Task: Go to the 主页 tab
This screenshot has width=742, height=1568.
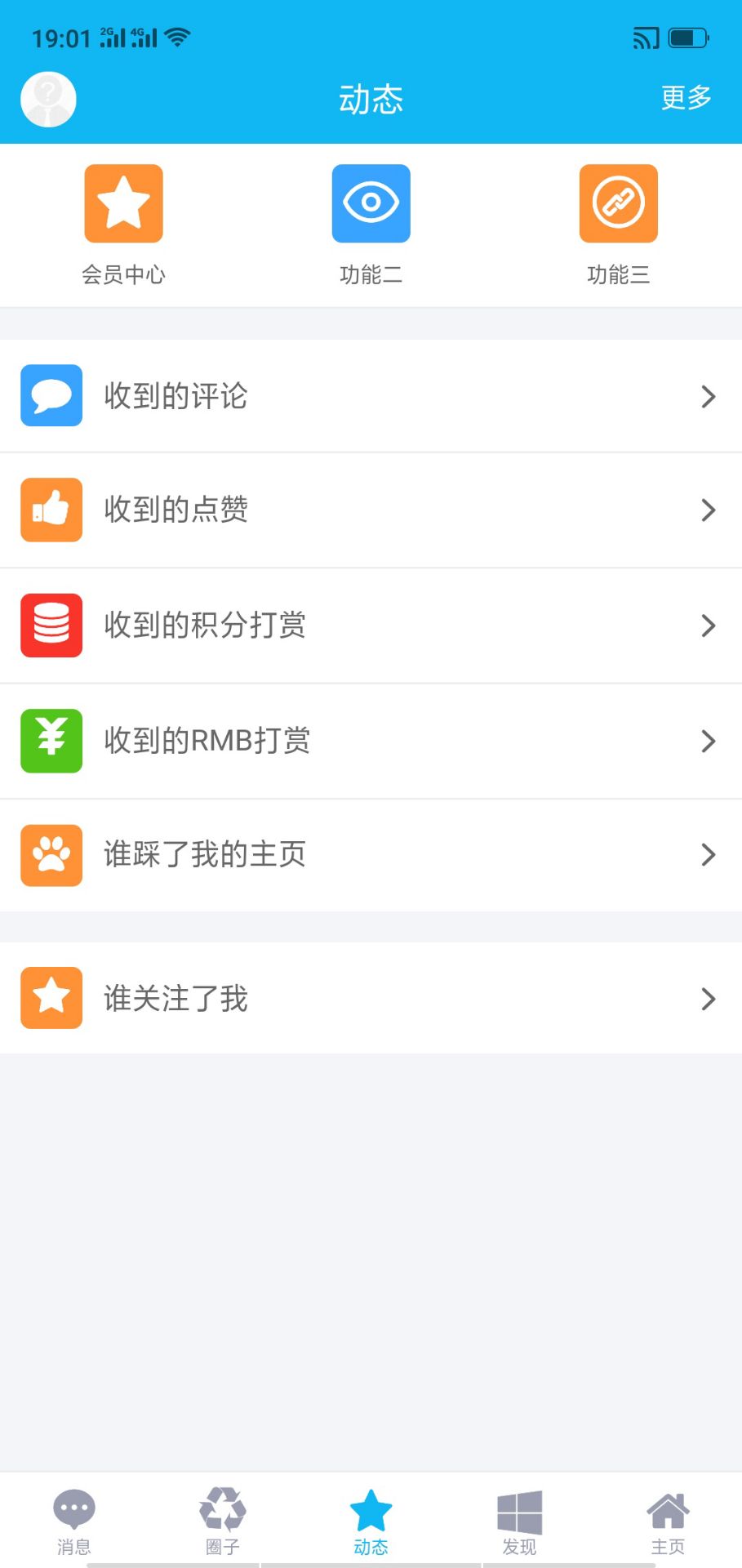Action: tap(668, 1521)
